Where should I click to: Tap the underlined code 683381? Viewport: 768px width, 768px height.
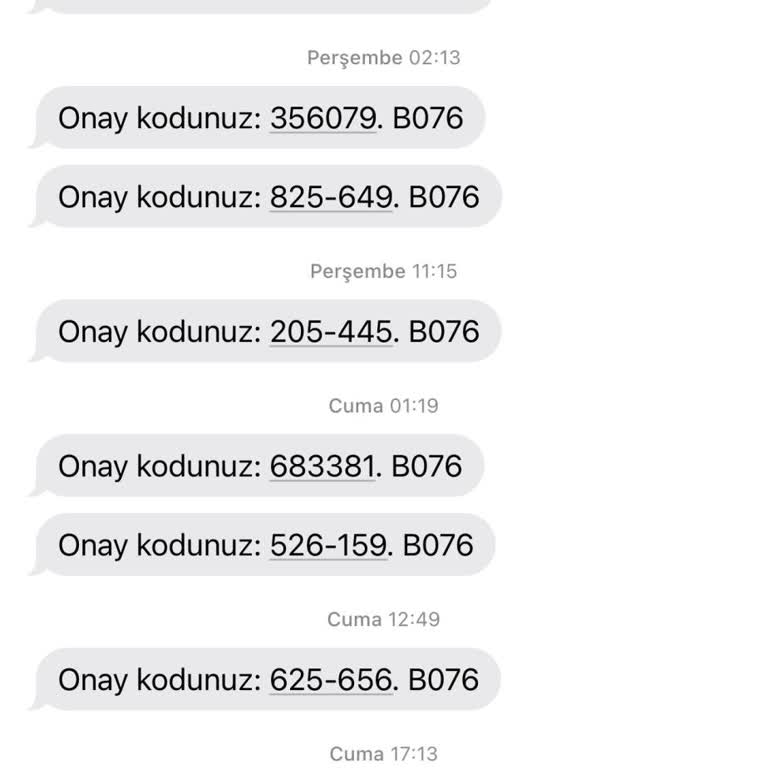pyautogui.click(x=322, y=466)
